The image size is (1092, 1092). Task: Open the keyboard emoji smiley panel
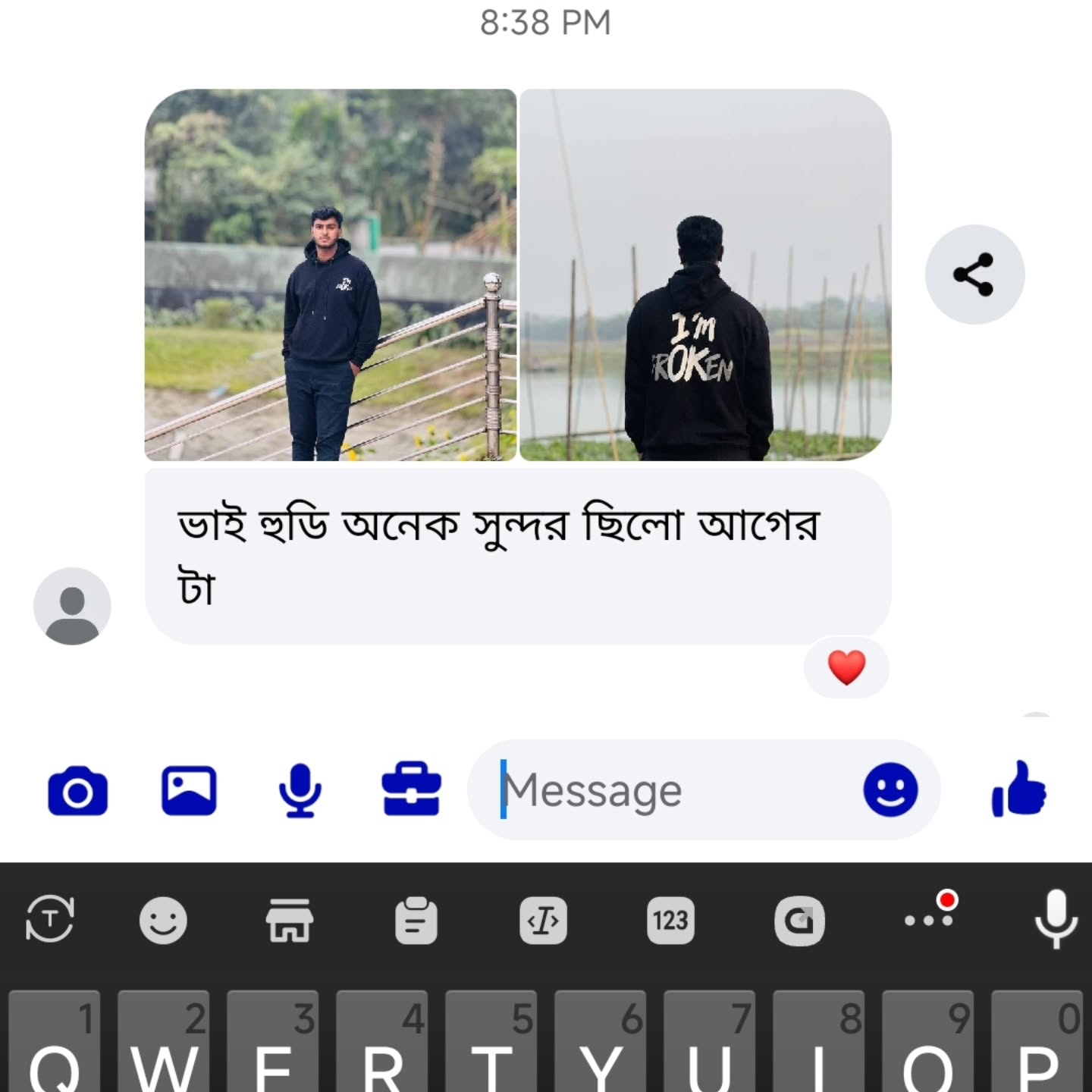click(163, 921)
